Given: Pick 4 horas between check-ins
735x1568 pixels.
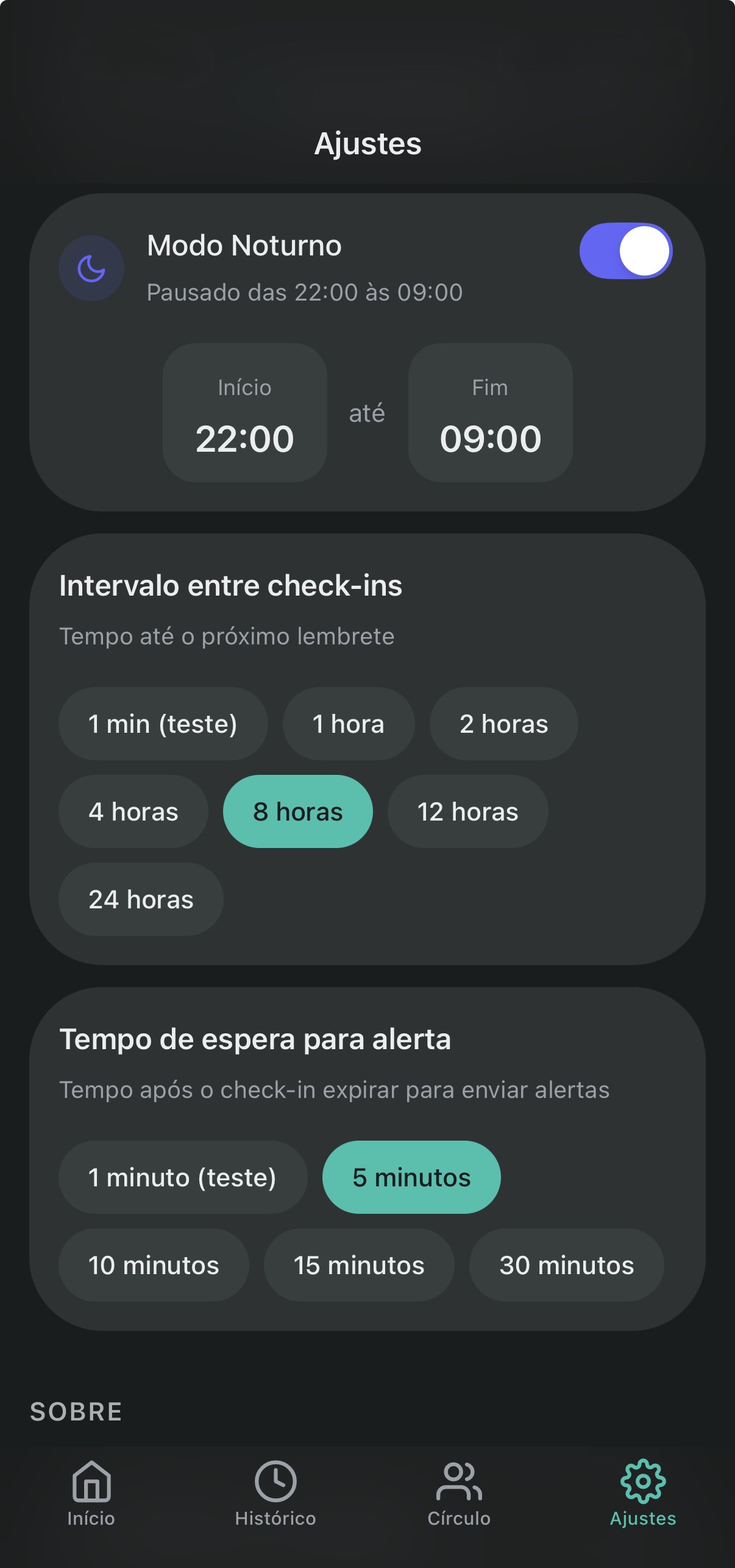Looking at the screenshot, I should pyautogui.click(x=133, y=811).
